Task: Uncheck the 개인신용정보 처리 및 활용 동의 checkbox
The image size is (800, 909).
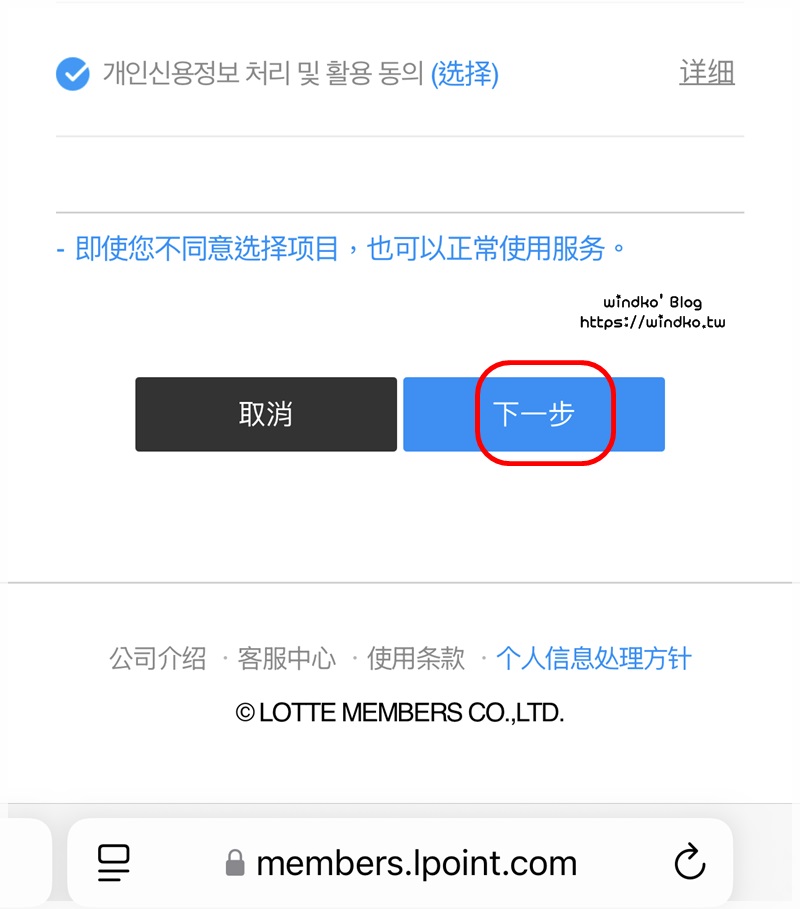Action: [x=73, y=74]
